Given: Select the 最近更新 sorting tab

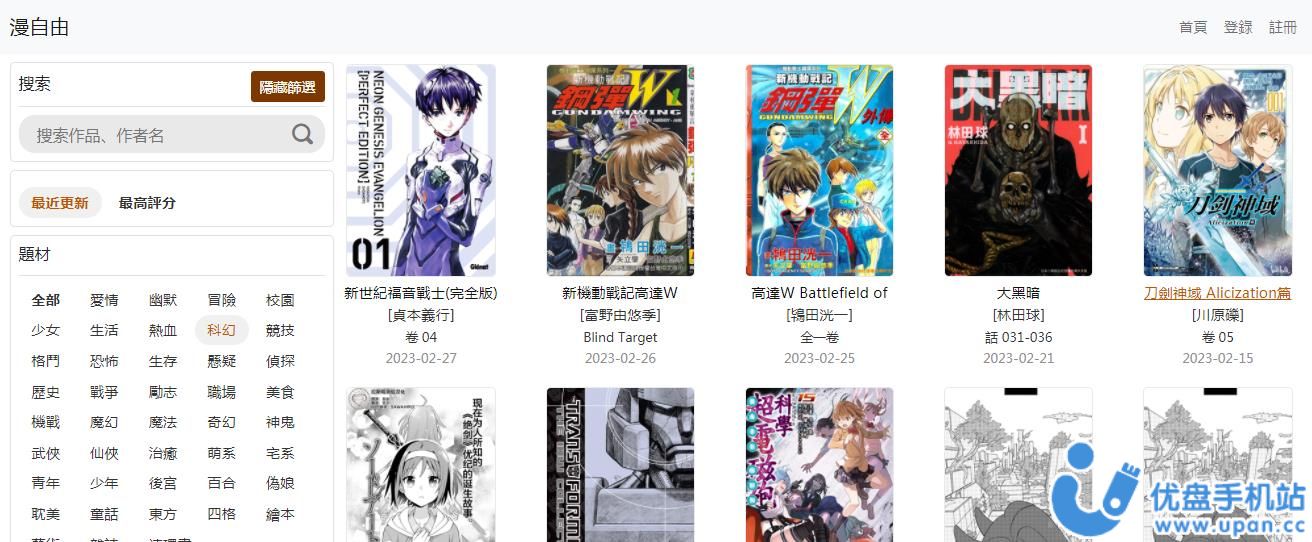Looking at the screenshot, I should coord(60,203).
